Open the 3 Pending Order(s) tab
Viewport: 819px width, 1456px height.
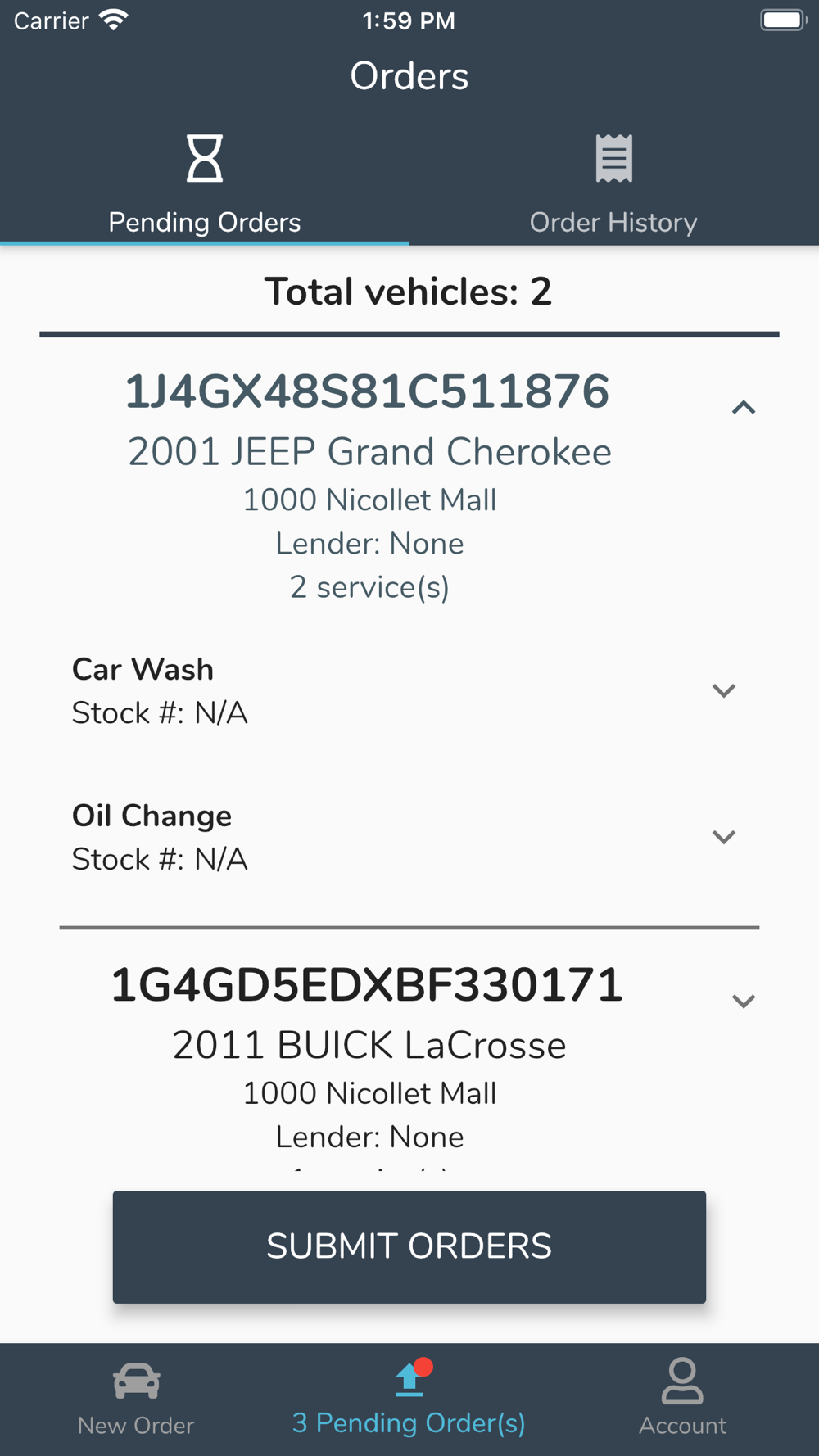pyautogui.click(x=409, y=1399)
